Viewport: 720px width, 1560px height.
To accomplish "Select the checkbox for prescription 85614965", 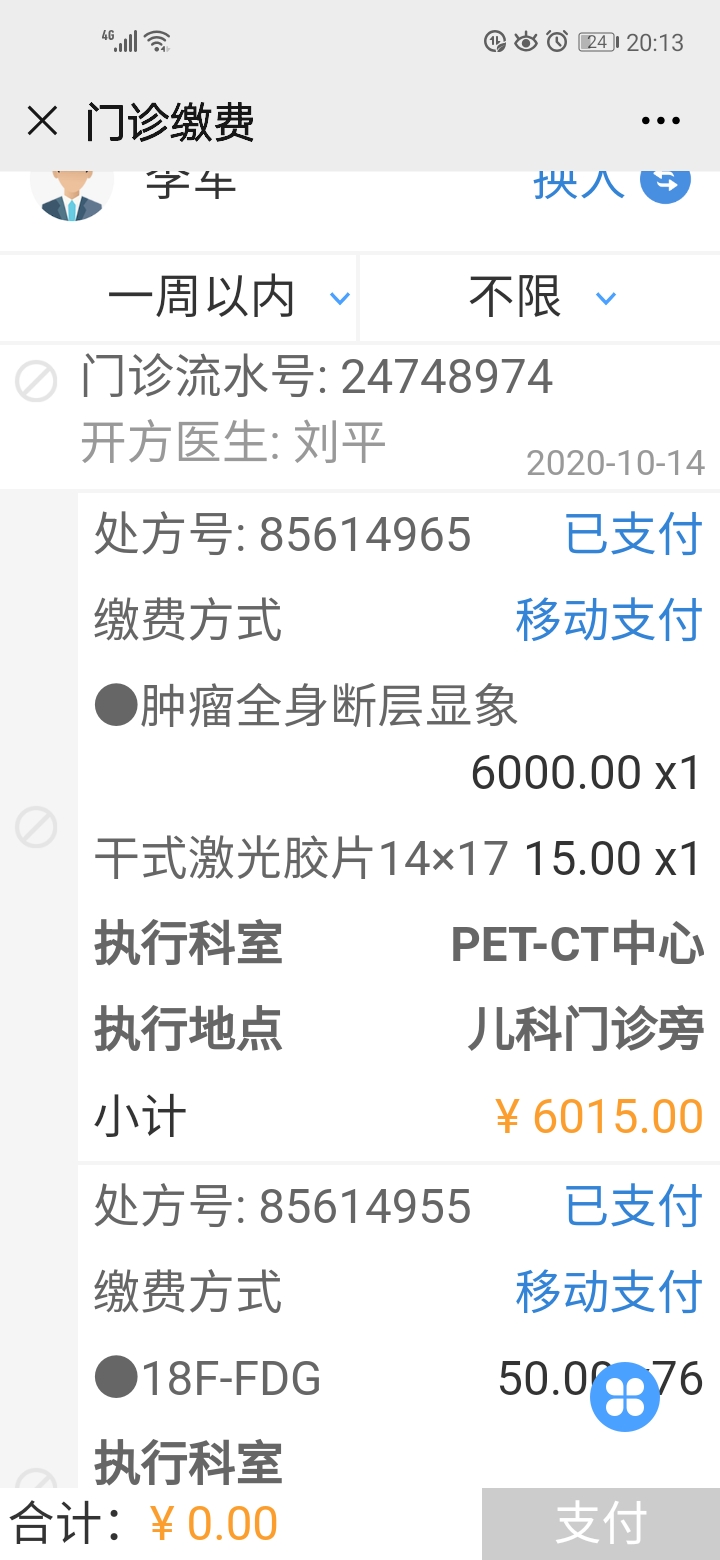I will point(37,828).
